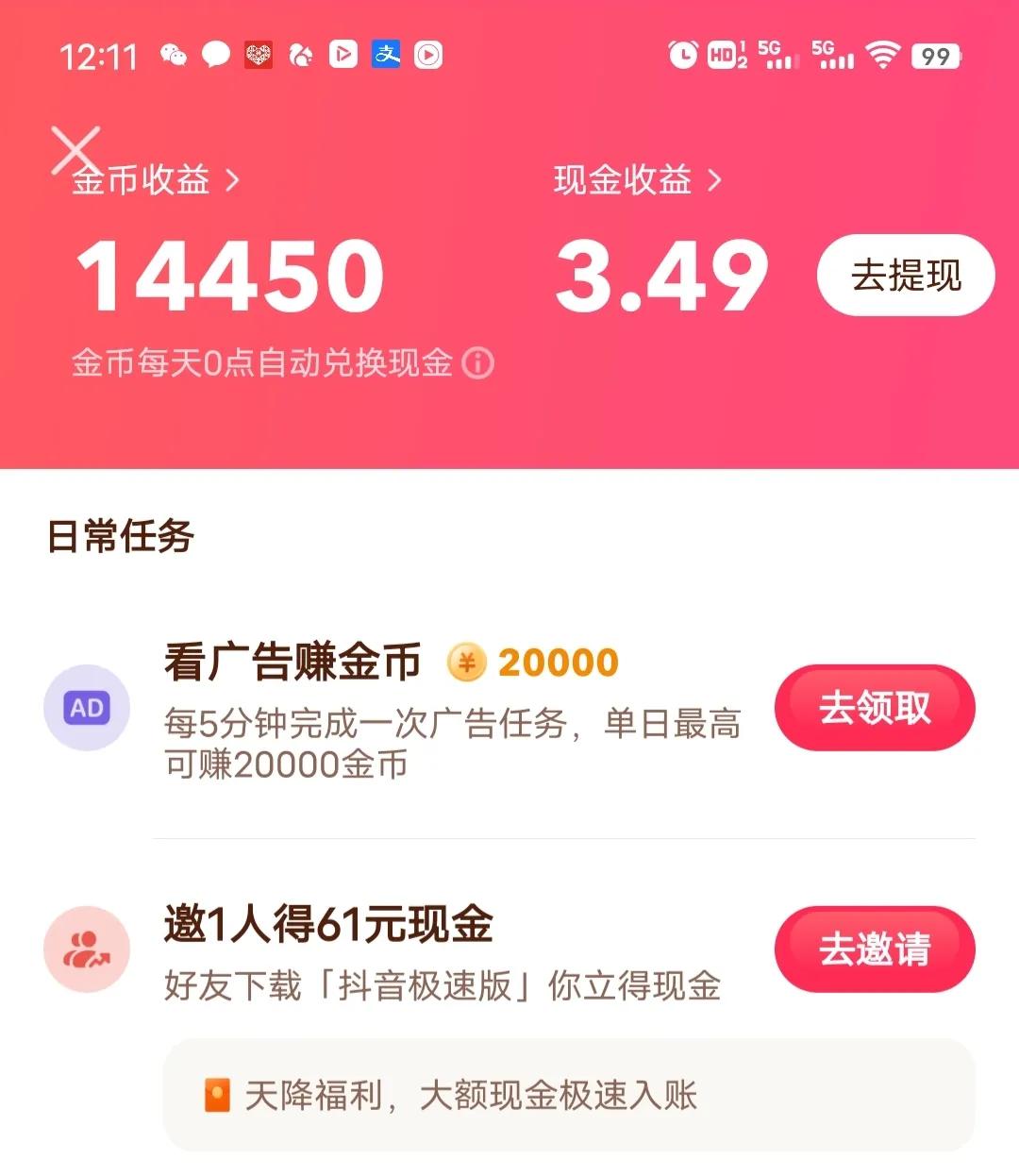
Task: Open the 现金收益 cash earnings link
Action: pyautogui.click(x=623, y=179)
